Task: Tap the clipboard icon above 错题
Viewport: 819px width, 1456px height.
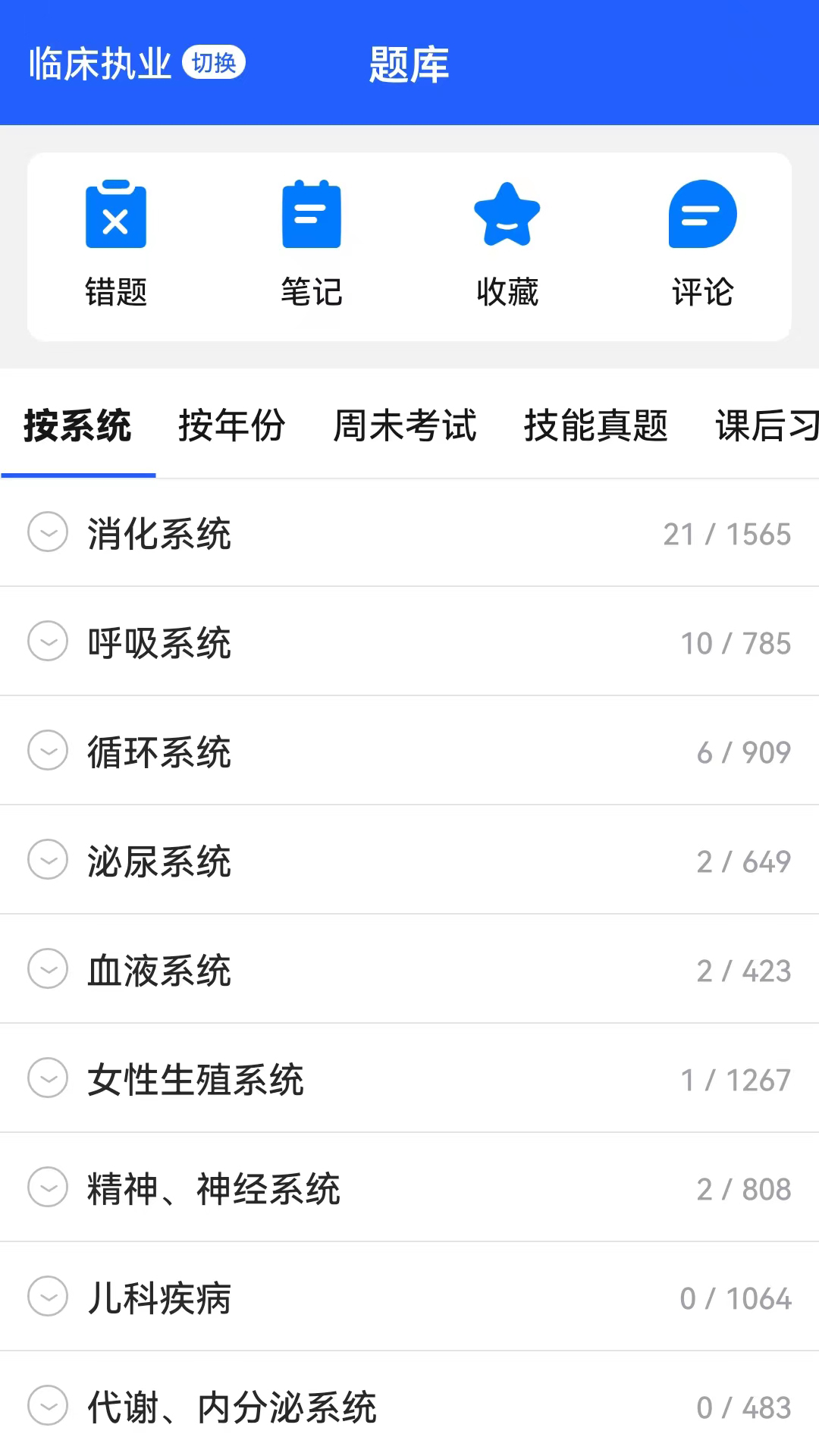Action: click(115, 215)
